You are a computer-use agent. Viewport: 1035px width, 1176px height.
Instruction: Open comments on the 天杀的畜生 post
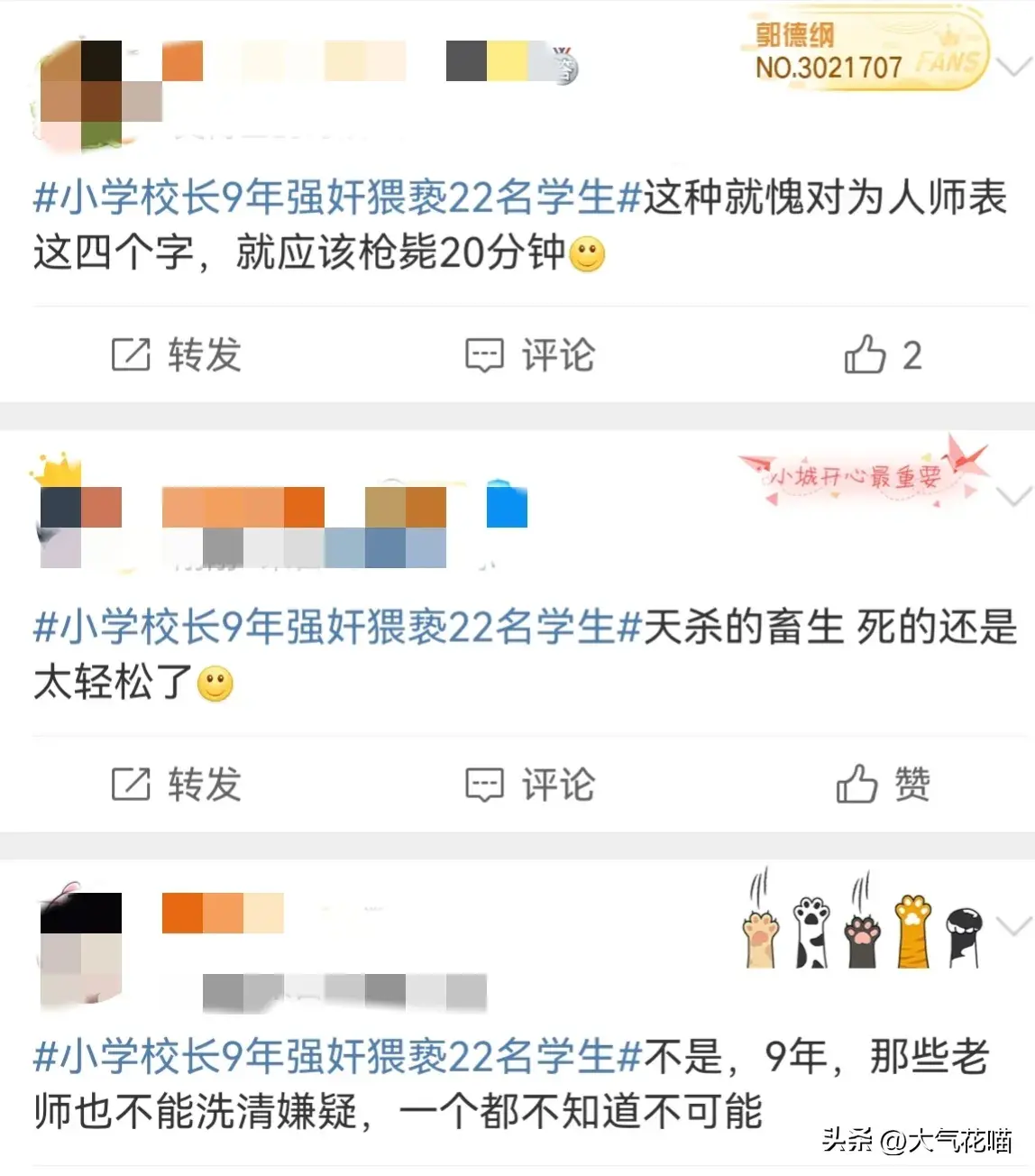[530, 785]
